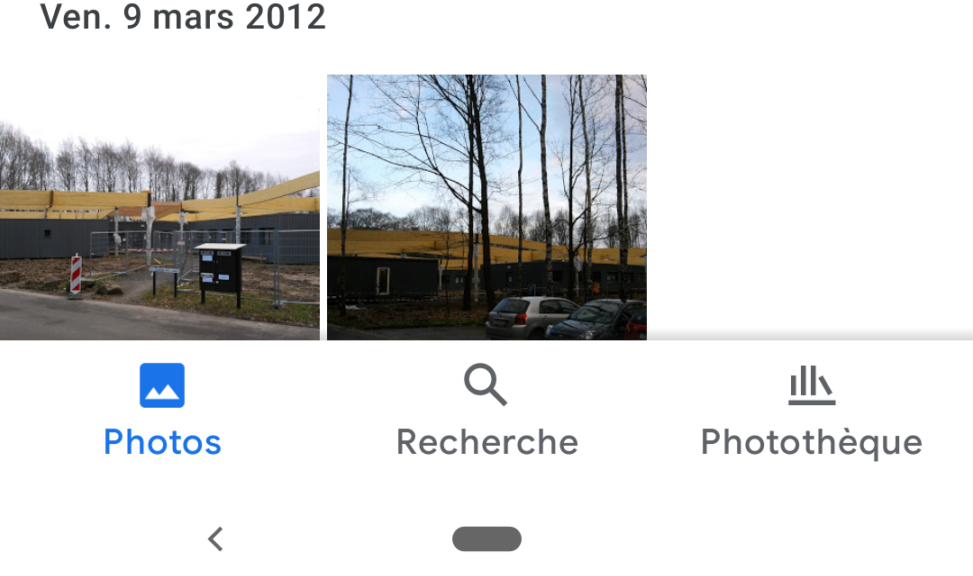
Task: Tap the system back arrow
Action: point(215,539)
